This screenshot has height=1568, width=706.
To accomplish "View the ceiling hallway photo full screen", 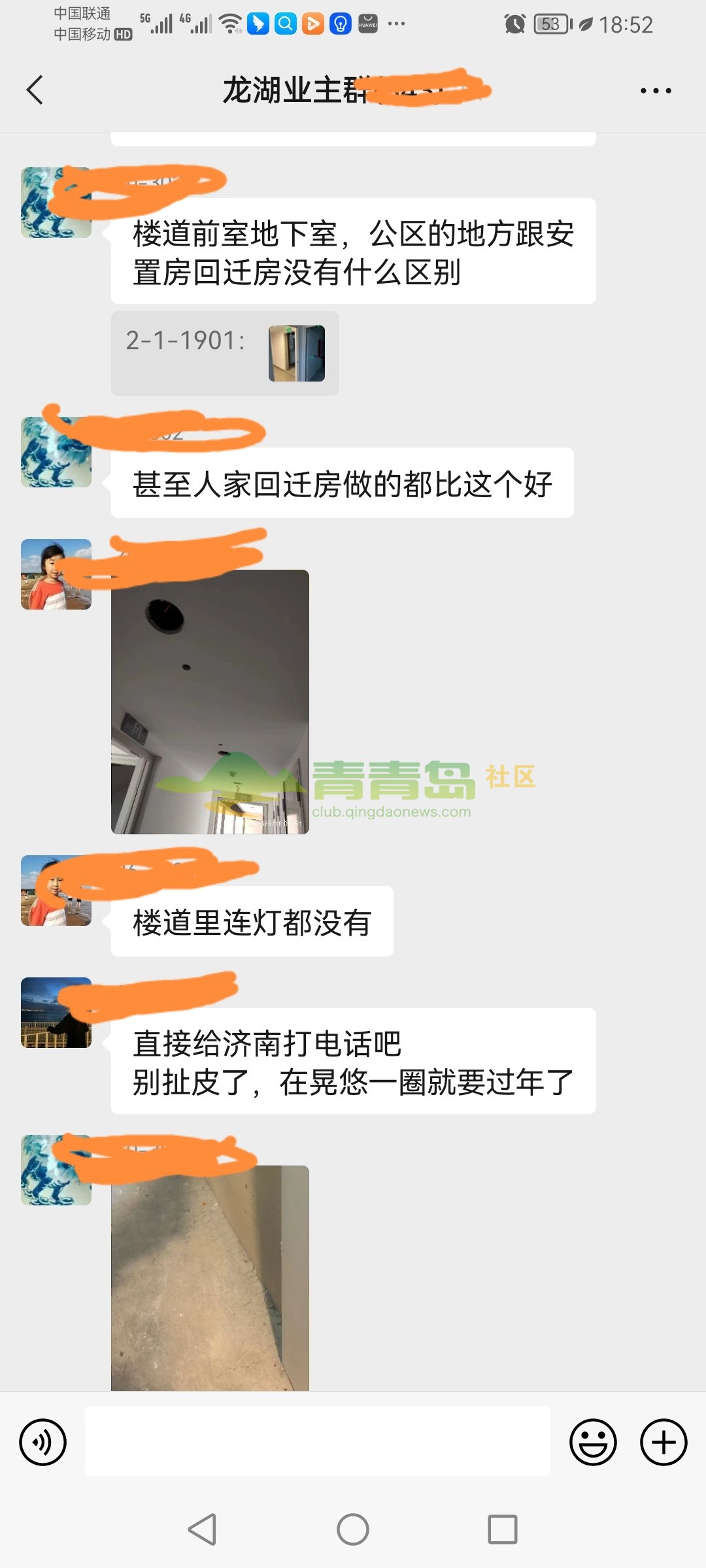I will 210,702.
